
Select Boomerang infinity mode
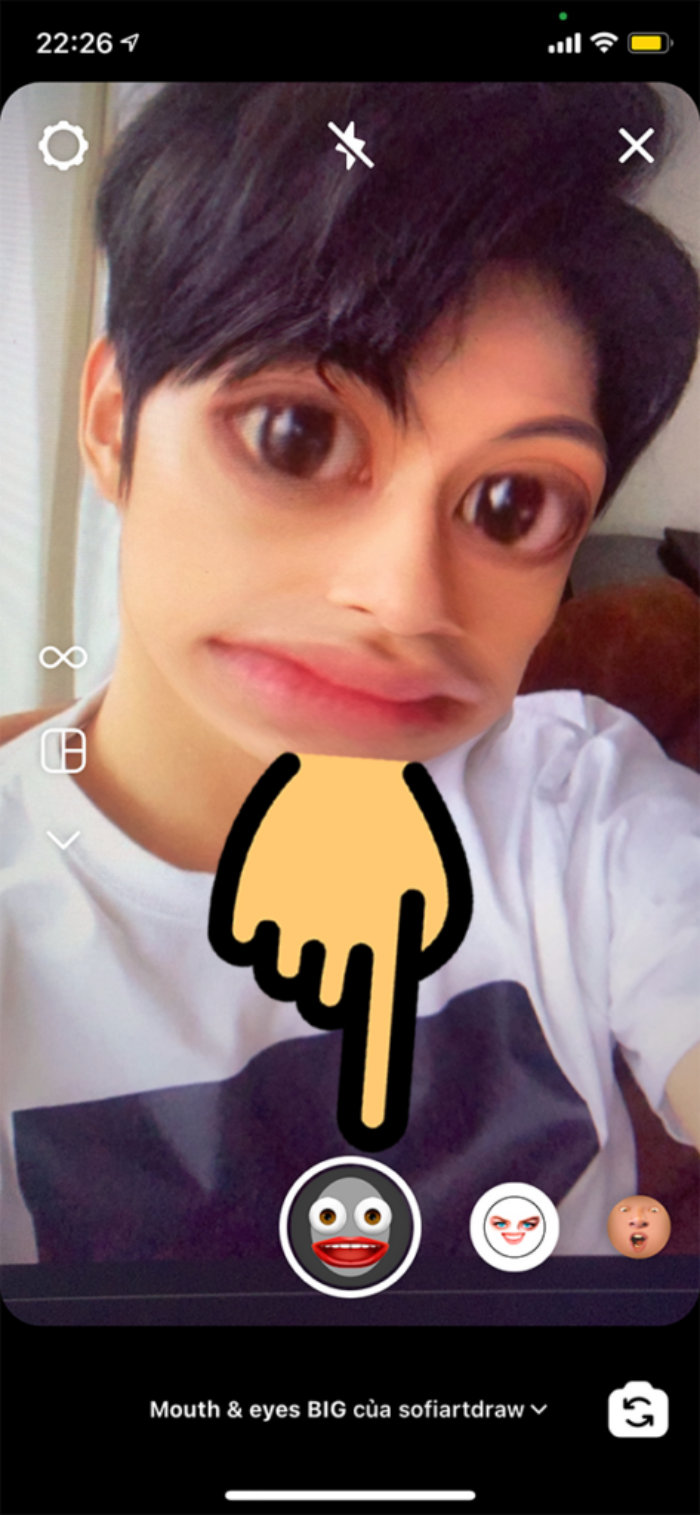(x=63, y=657)
